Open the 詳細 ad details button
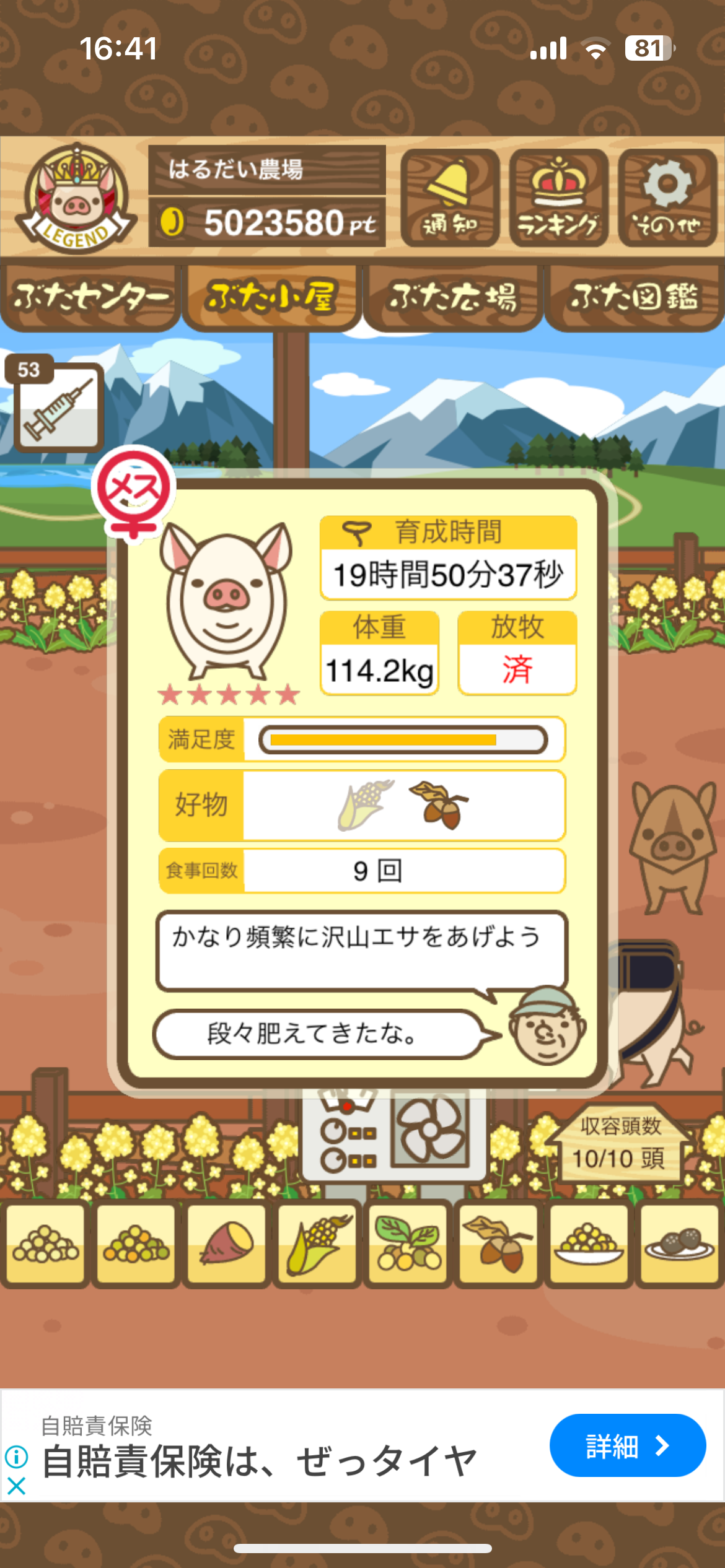Image resolution: width=725 pixels, height=1568 pixels. point(627,1445)
